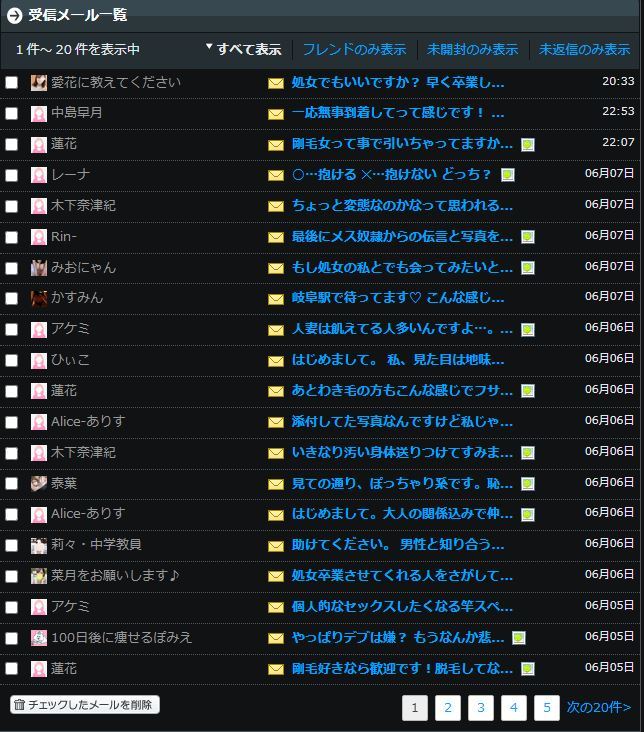Tick the checkbox for かすみん's mail
The height and width of the screenshot is (732, 644).
(12, 298)
